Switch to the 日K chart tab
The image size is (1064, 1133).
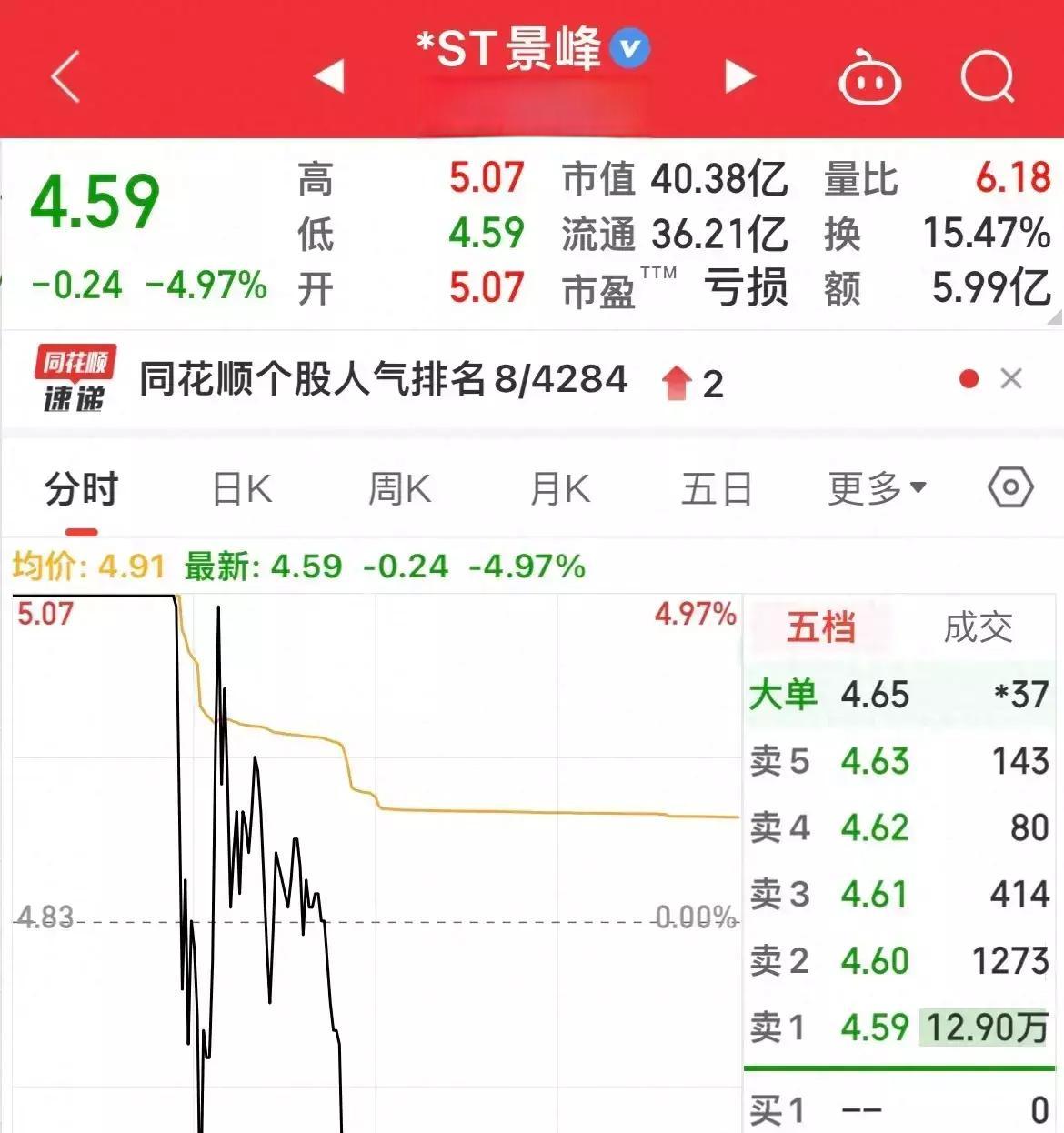coord(242,489)
